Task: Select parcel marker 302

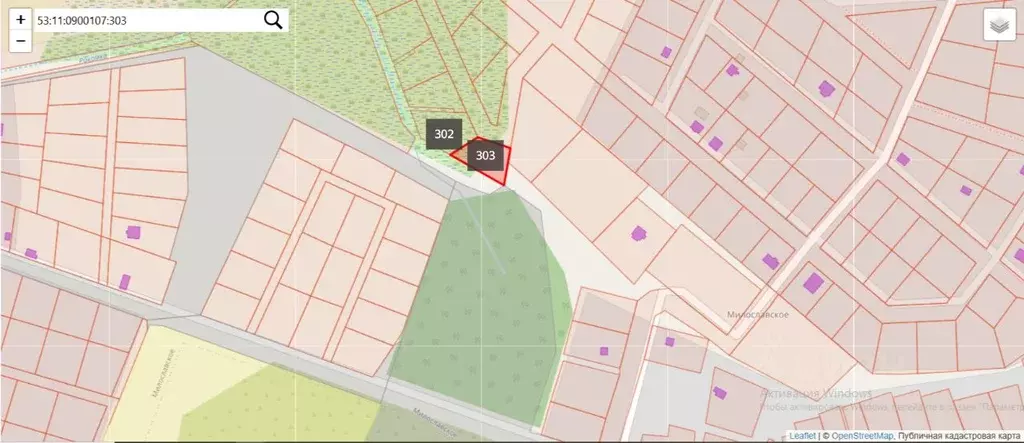Action: point(445,134)
